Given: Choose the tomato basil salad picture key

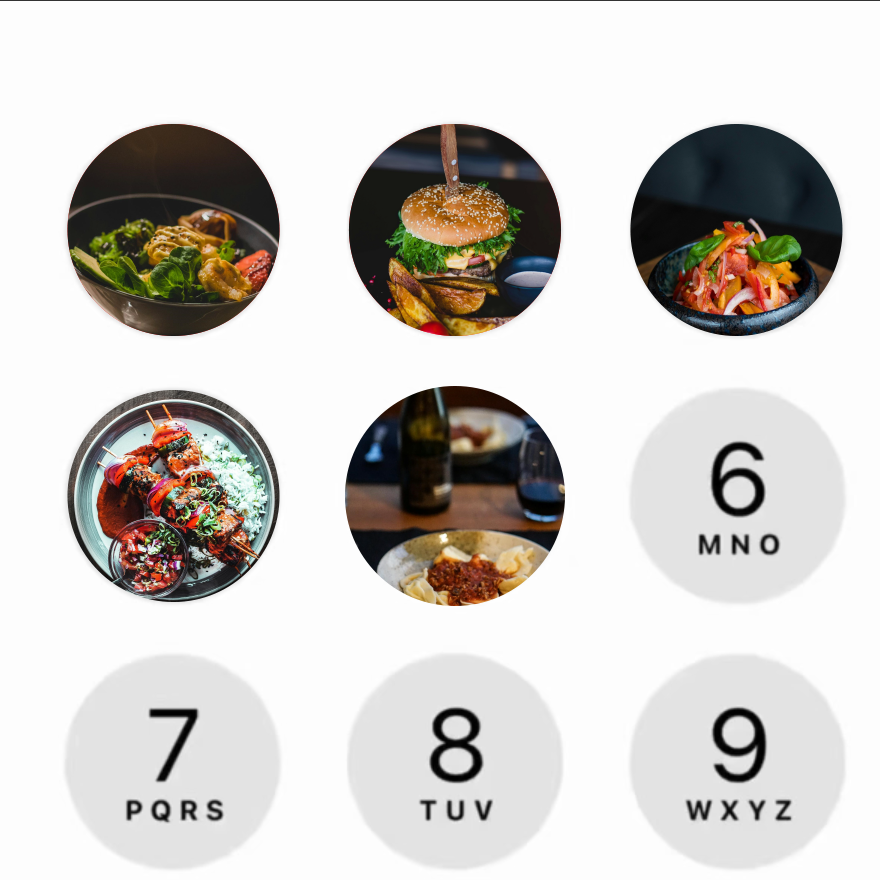Looking at the screenshot, I should point(736,230).
